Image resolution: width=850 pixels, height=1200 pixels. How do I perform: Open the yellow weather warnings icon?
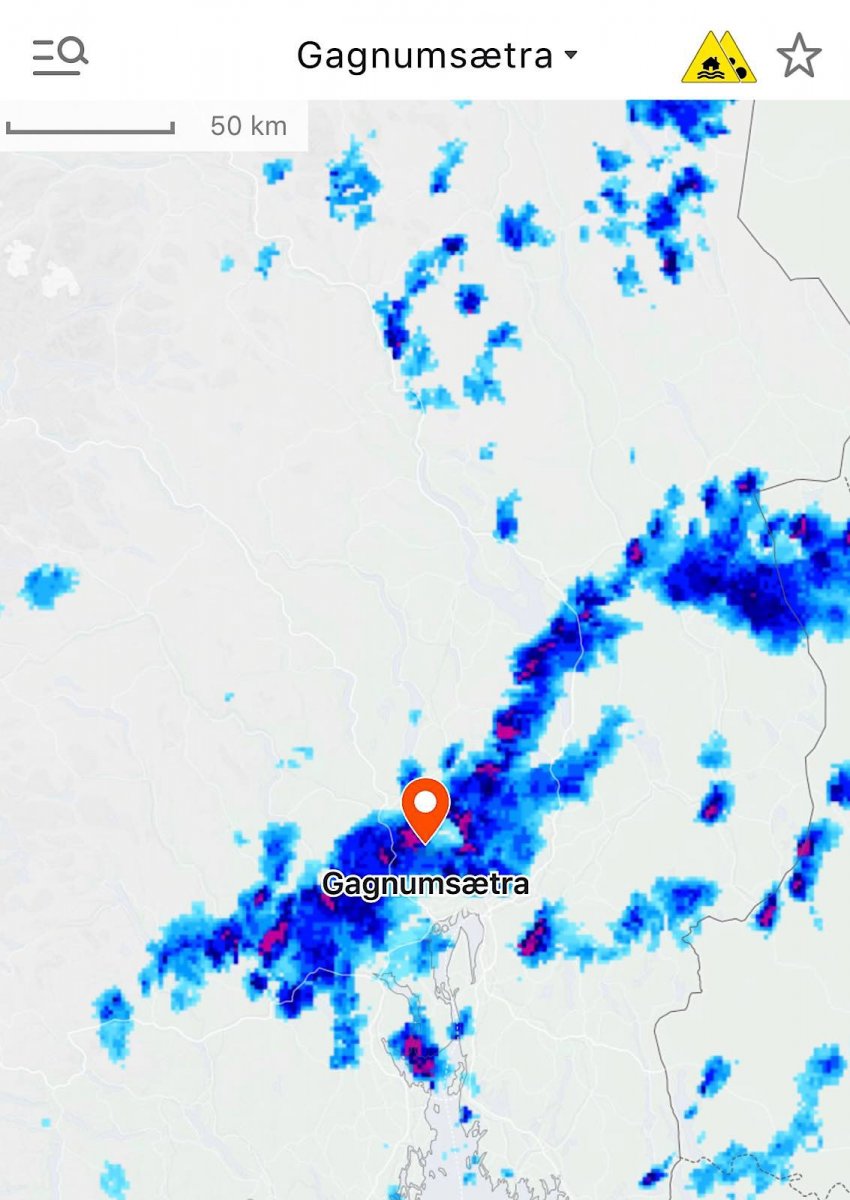click(718, 57)
